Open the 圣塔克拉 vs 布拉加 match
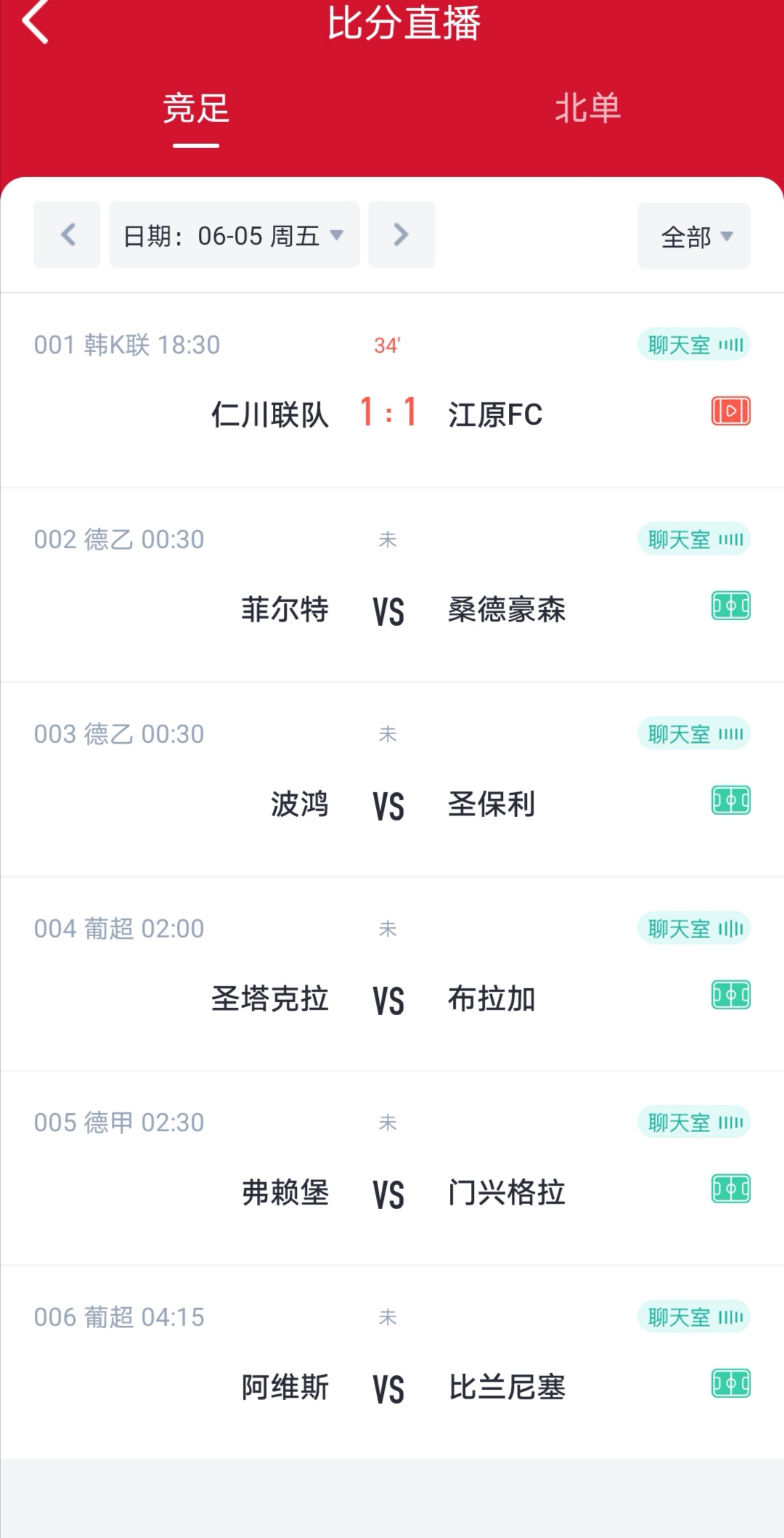This screenshot has height=1538, width=784. pyautogui.click(x=388, y=999)
